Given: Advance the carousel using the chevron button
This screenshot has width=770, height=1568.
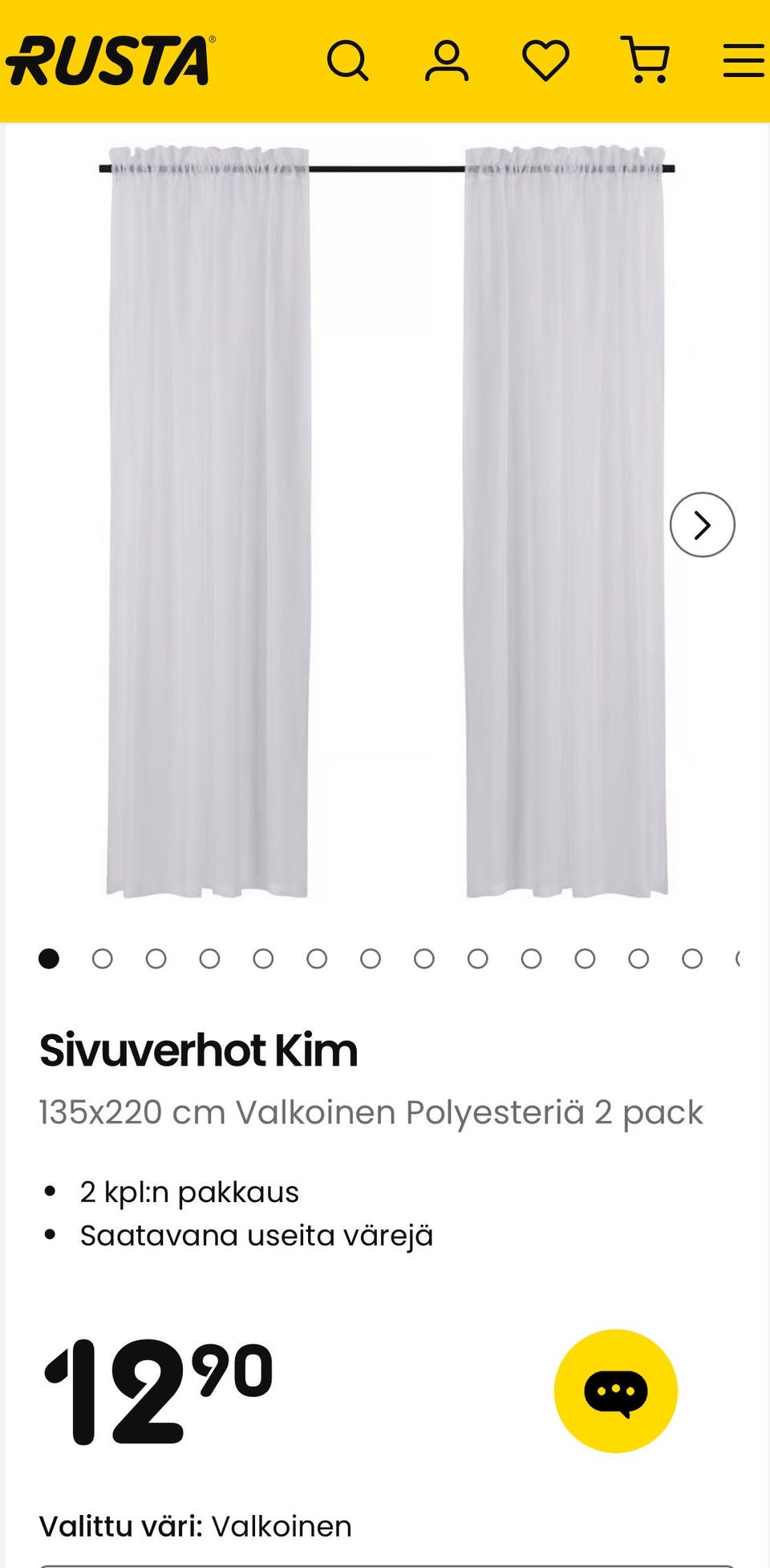Looking at the screenshot, I should (x=703, y=524).
